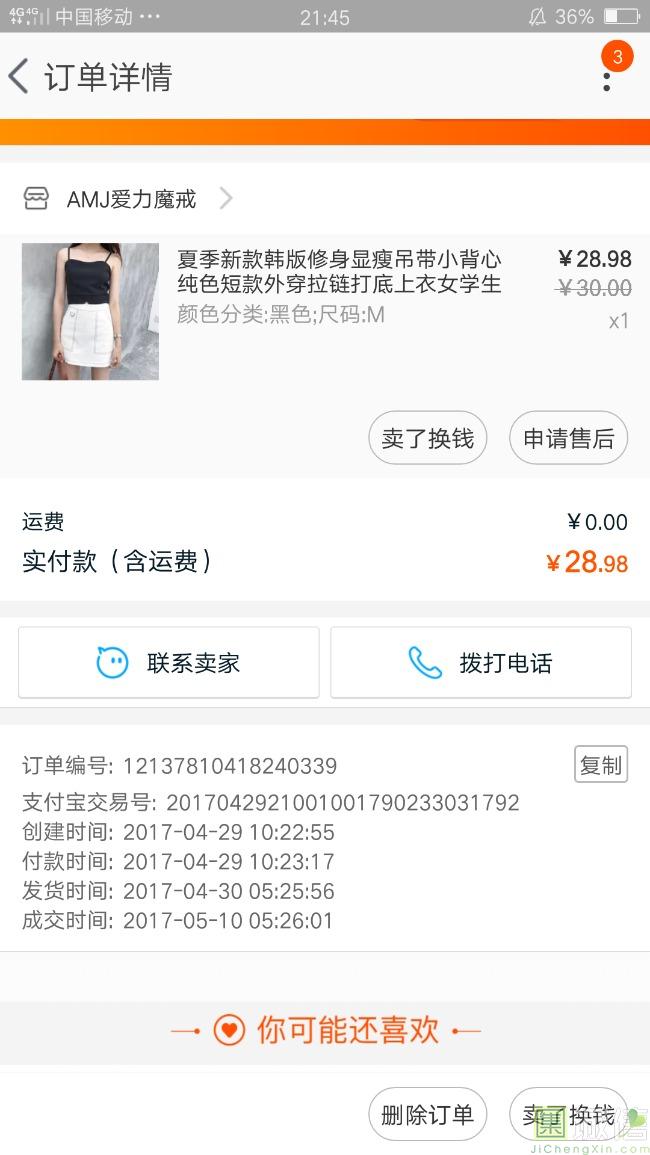Open the AMJ爱力魔戒 store page

click(x=130, y=199)
